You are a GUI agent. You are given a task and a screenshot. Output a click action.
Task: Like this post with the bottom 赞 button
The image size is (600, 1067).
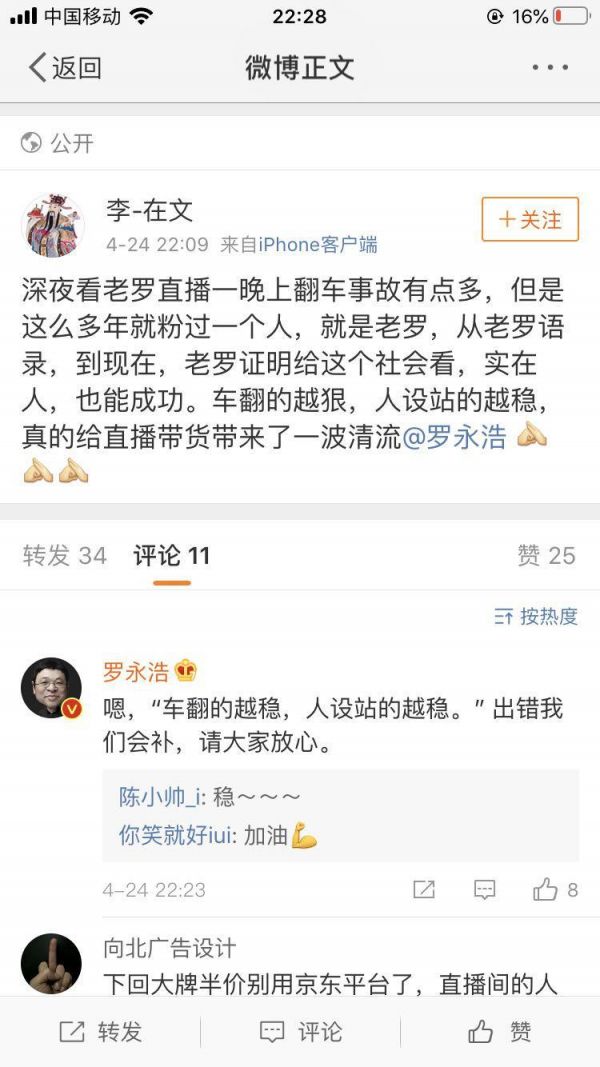click(500, 1032)
